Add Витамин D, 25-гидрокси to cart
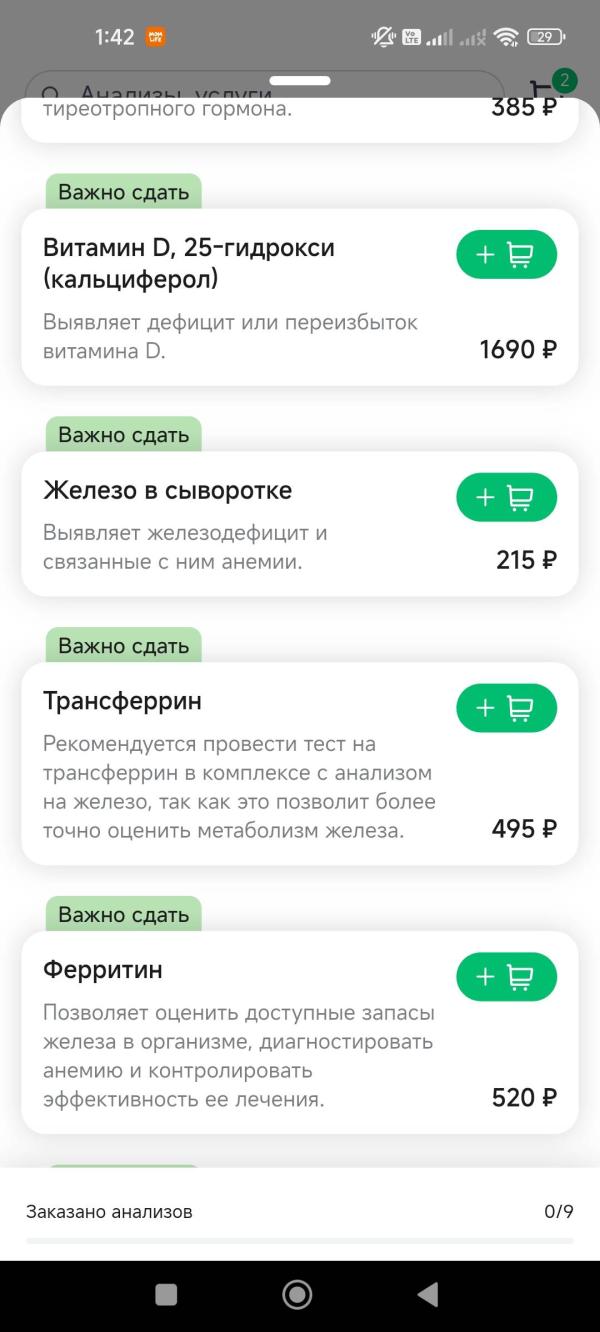The width and height of the screenshot is (600, 1332). (506, 255)
